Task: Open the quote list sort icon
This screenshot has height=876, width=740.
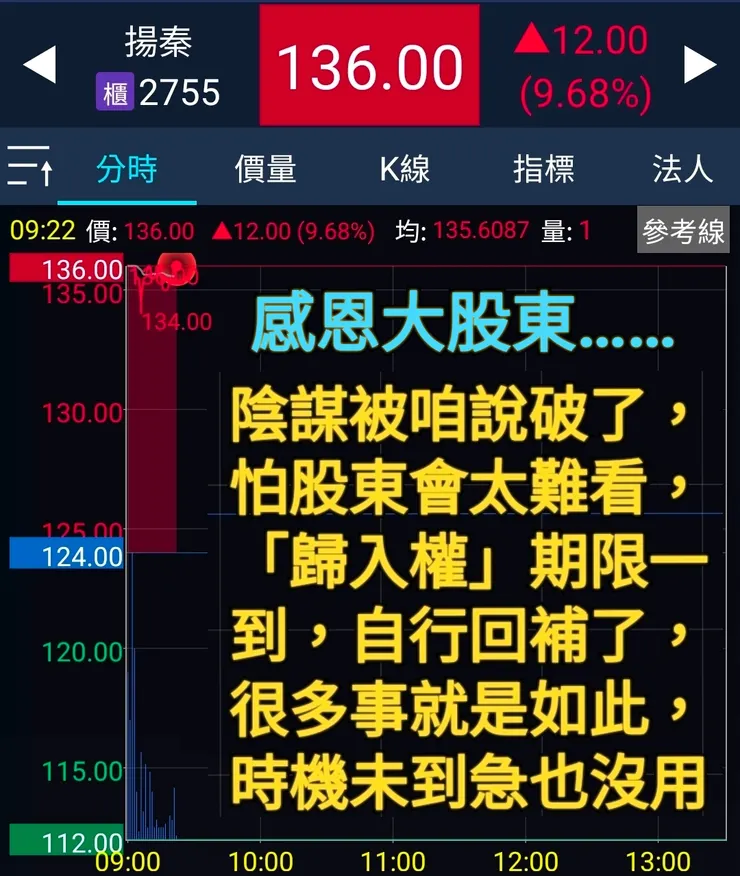Action: coord(29,170)
